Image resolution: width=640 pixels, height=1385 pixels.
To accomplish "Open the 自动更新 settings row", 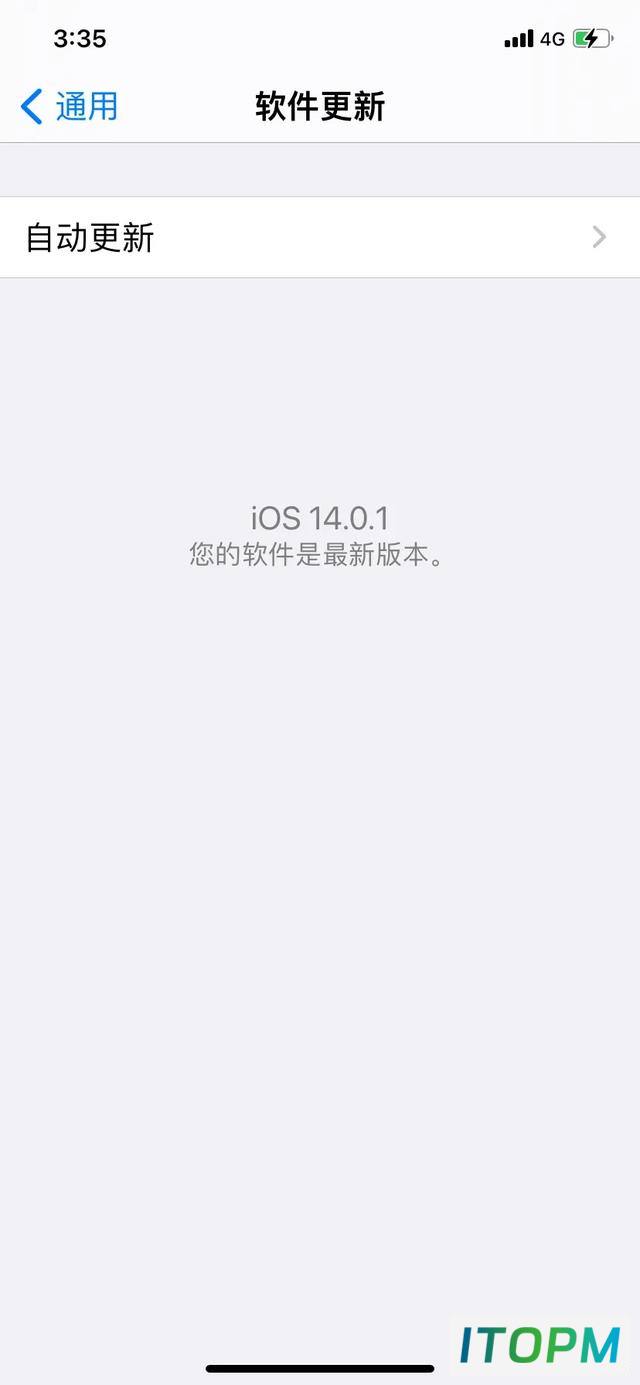I will coord(320,238).
